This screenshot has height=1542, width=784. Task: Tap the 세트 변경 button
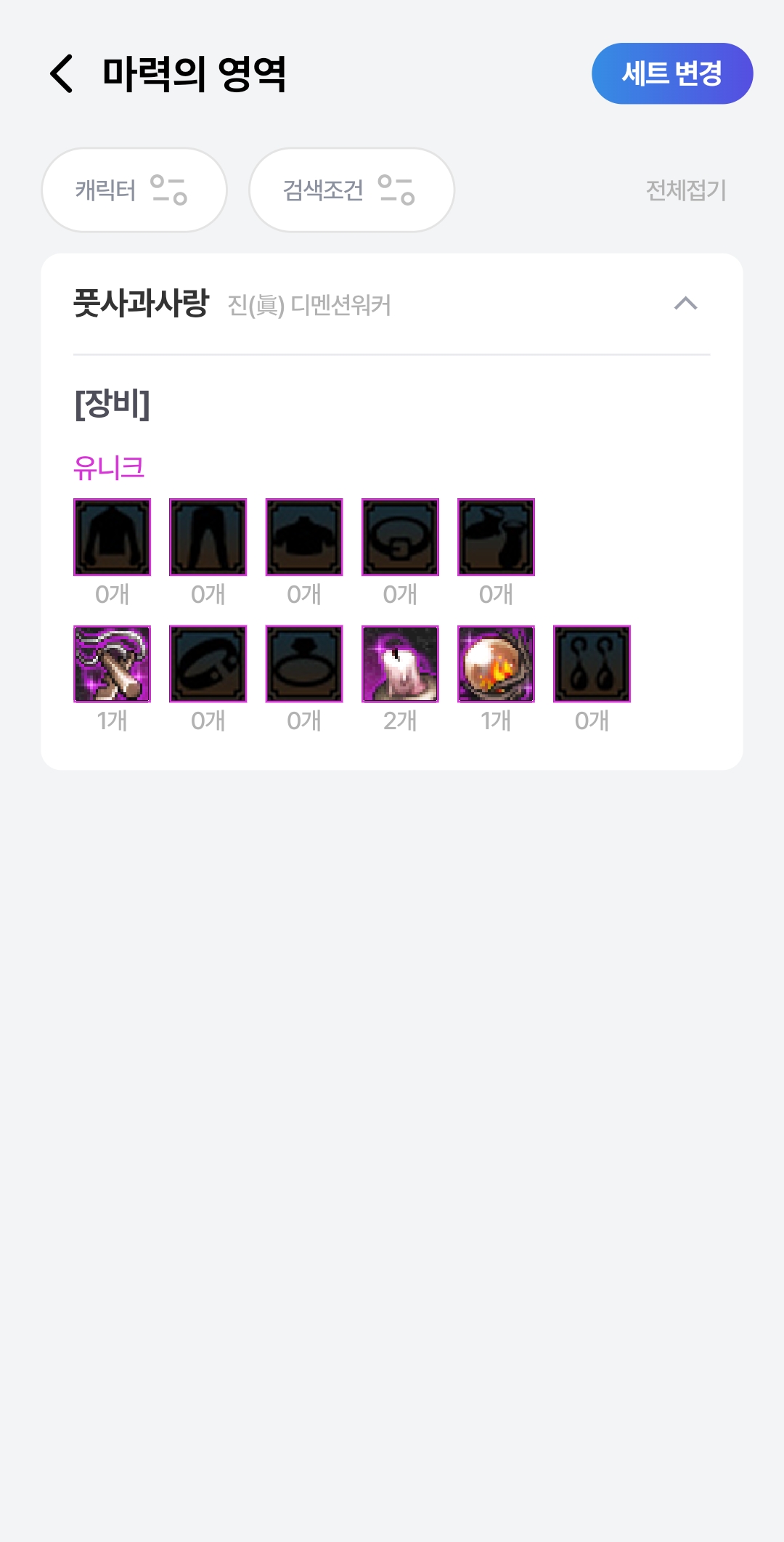672,73
